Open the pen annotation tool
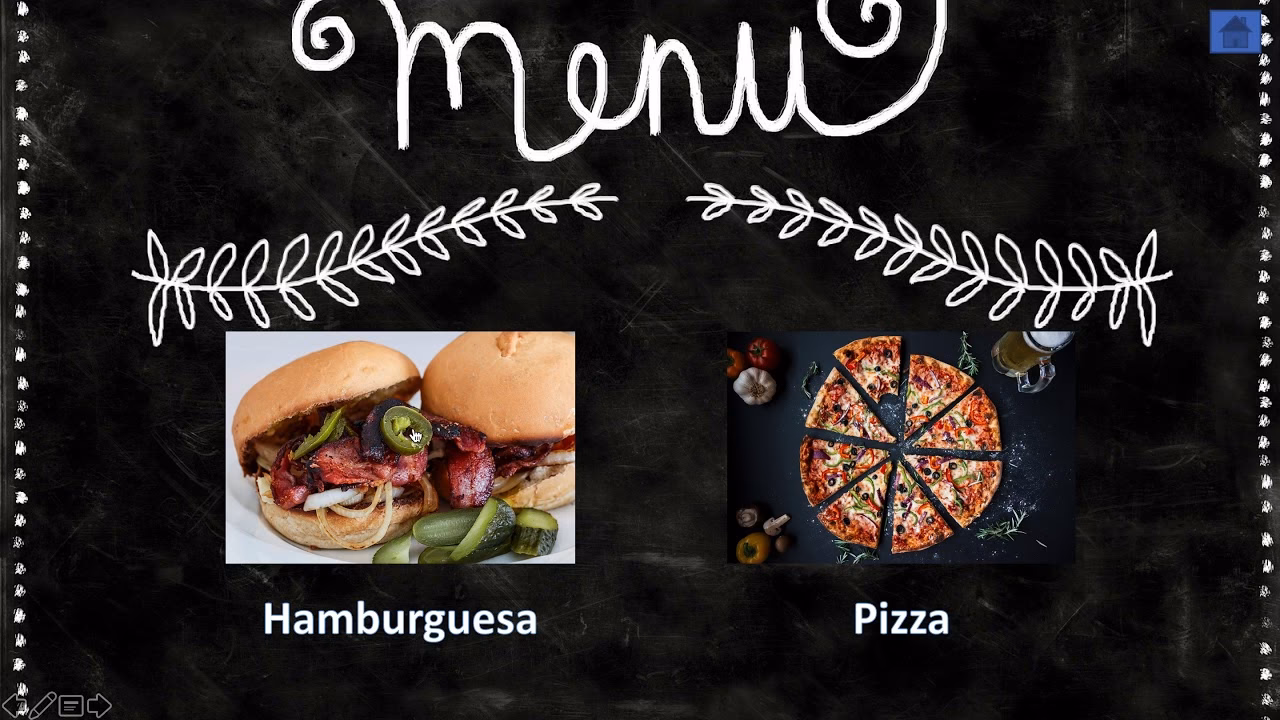The height and width of the screenshot is (720, 1280). (42, 706)
